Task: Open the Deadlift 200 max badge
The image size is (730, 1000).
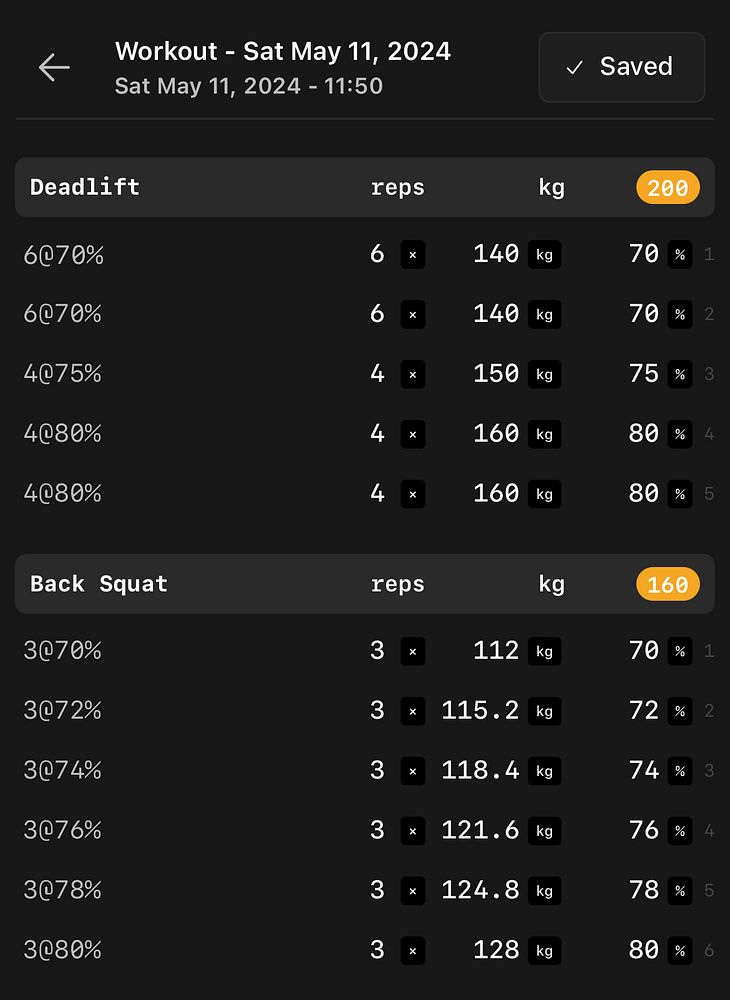Action: (667, 187)
